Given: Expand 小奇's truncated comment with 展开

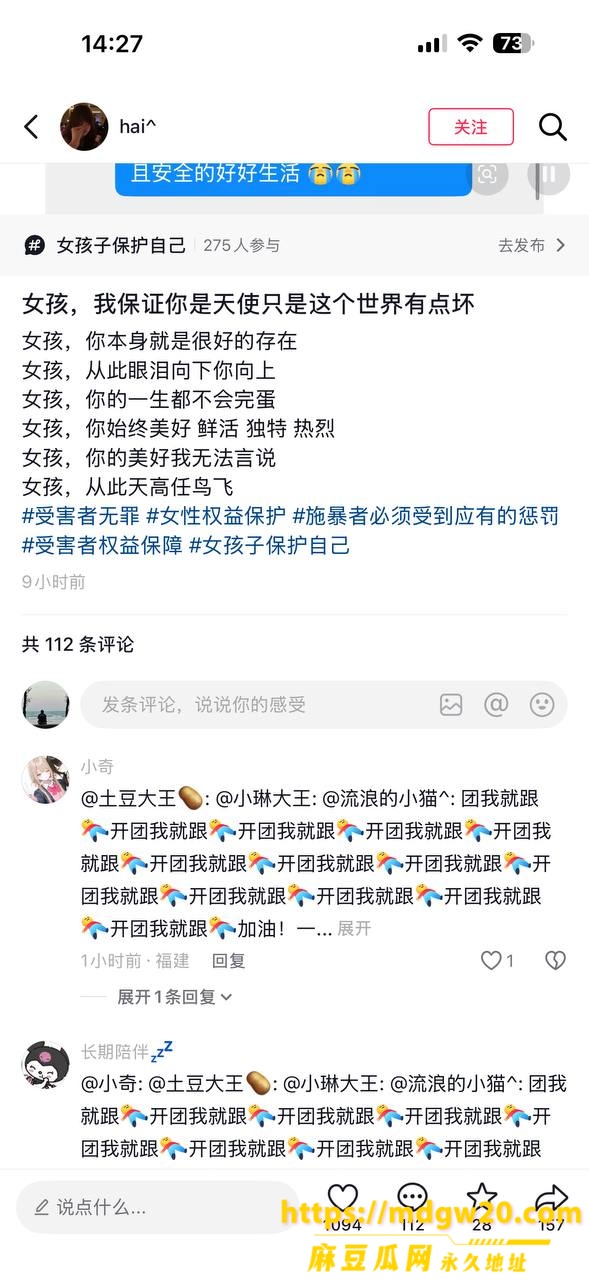Looking at the screenshot, I should [x=354, y=928].
